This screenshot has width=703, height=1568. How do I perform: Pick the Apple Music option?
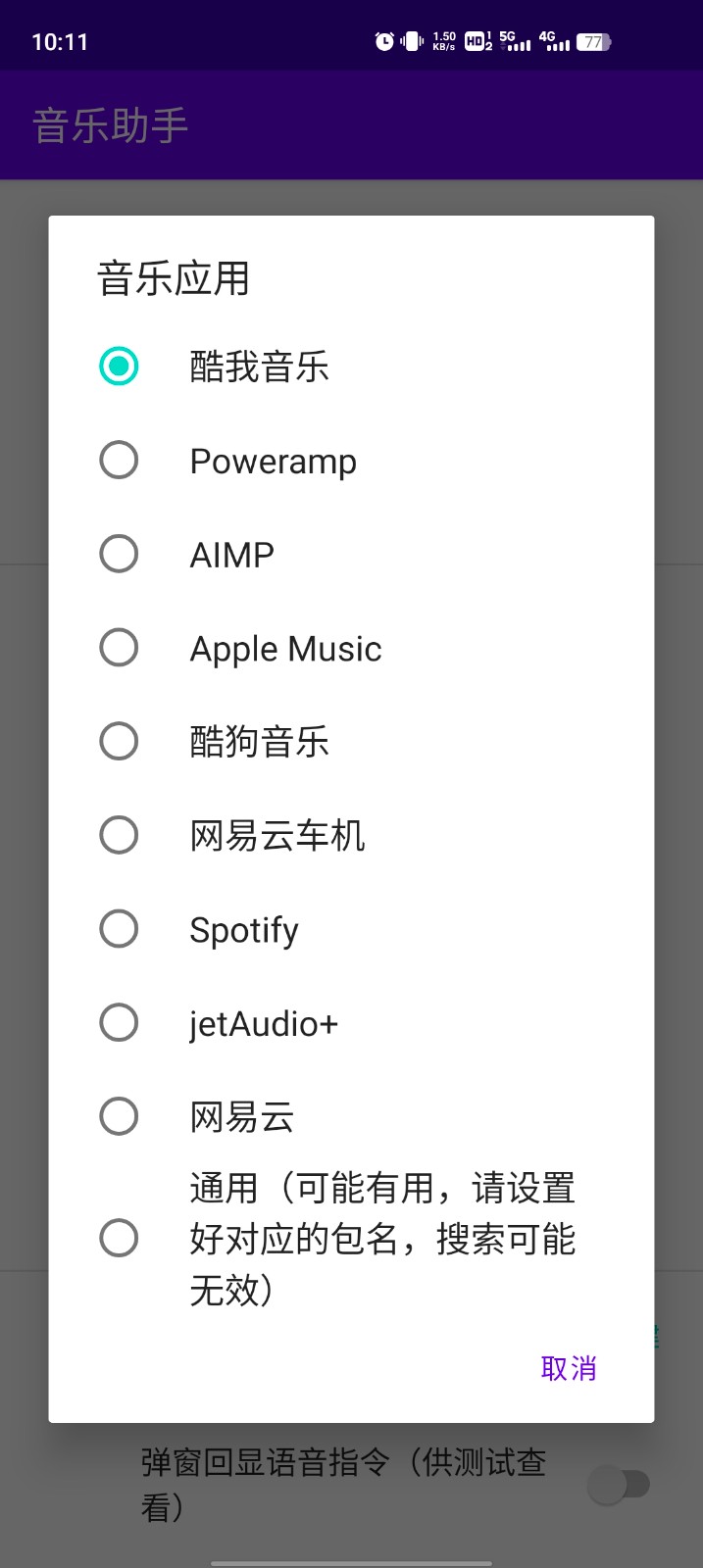tap(120, 648)
